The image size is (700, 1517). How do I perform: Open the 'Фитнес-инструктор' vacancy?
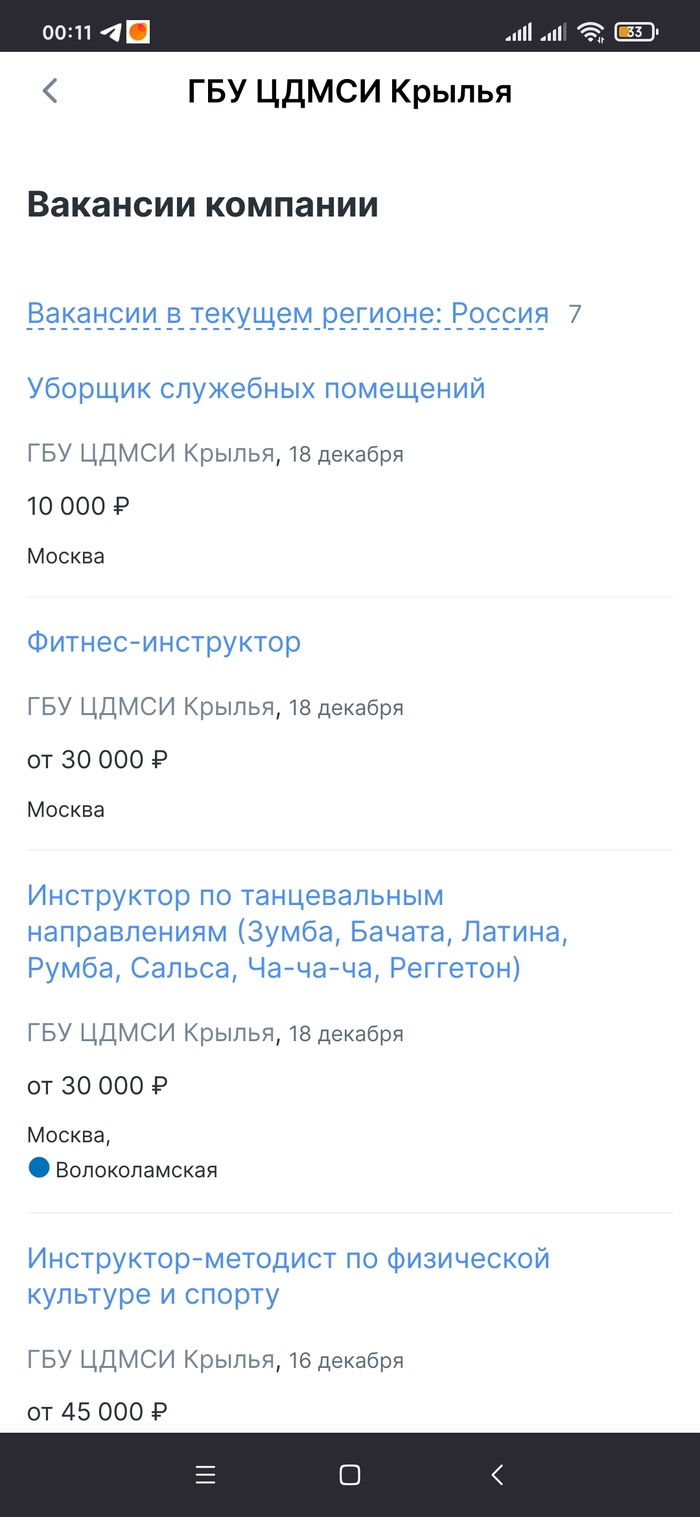164,641
